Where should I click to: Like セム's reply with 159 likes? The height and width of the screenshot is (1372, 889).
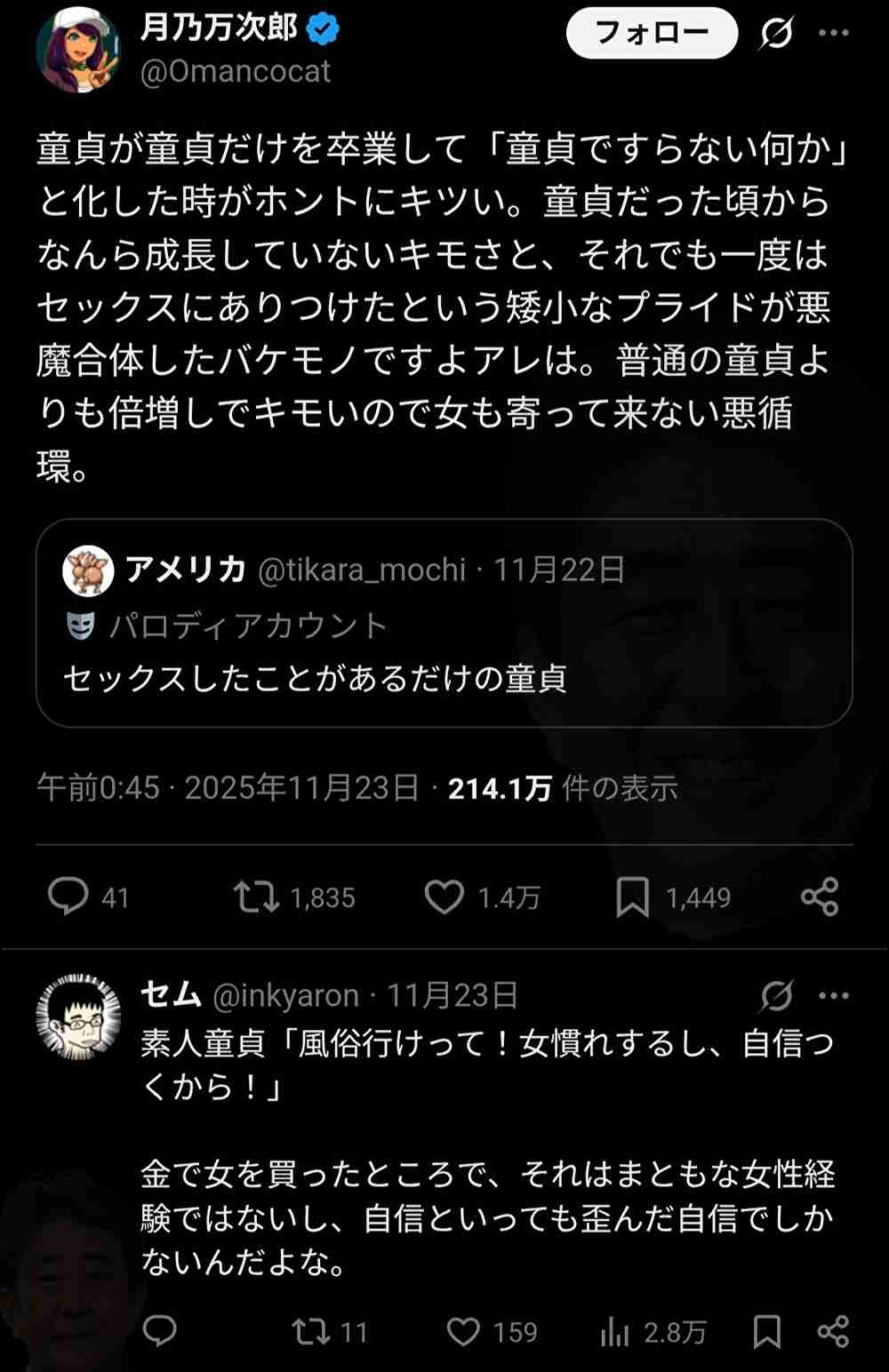click(x=463, y=1331)
